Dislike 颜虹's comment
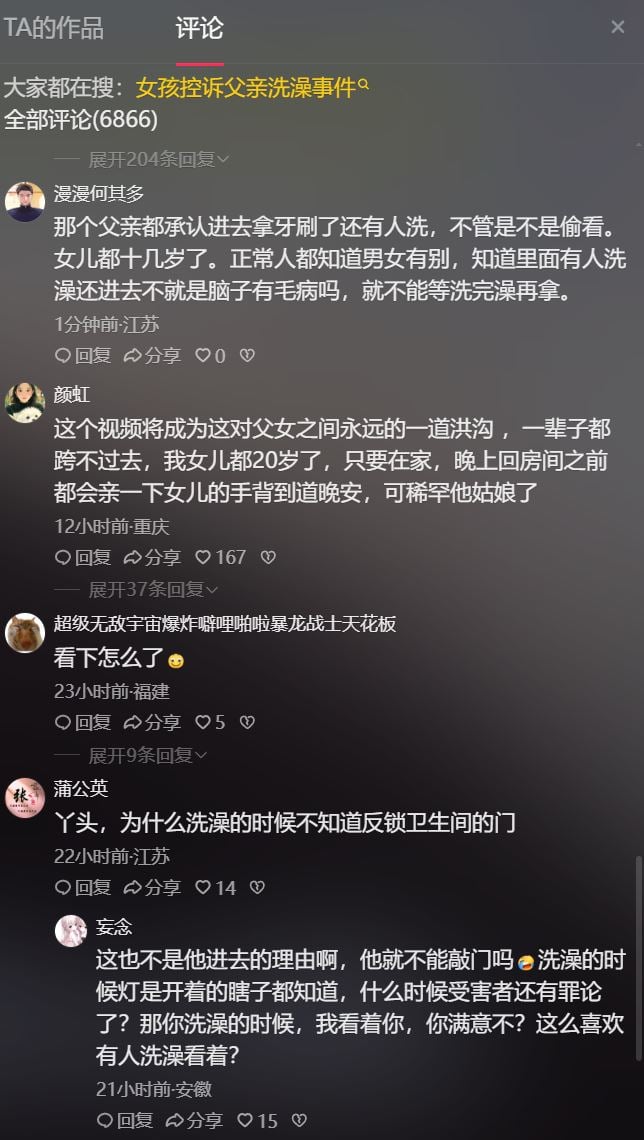644x1140 pixels. click(x=267, y=557)
